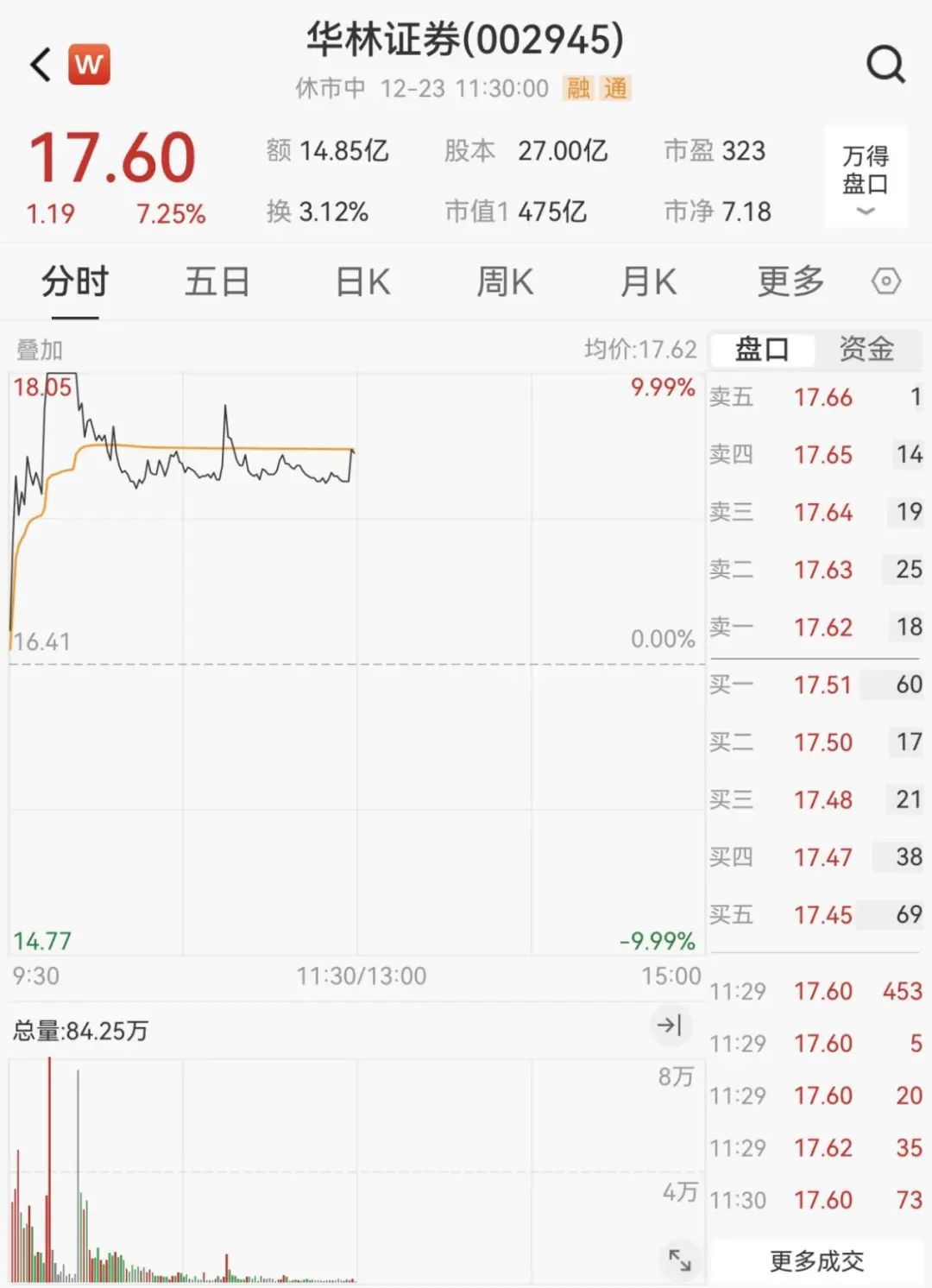Open the search magnifier icon

click(885, 65)
